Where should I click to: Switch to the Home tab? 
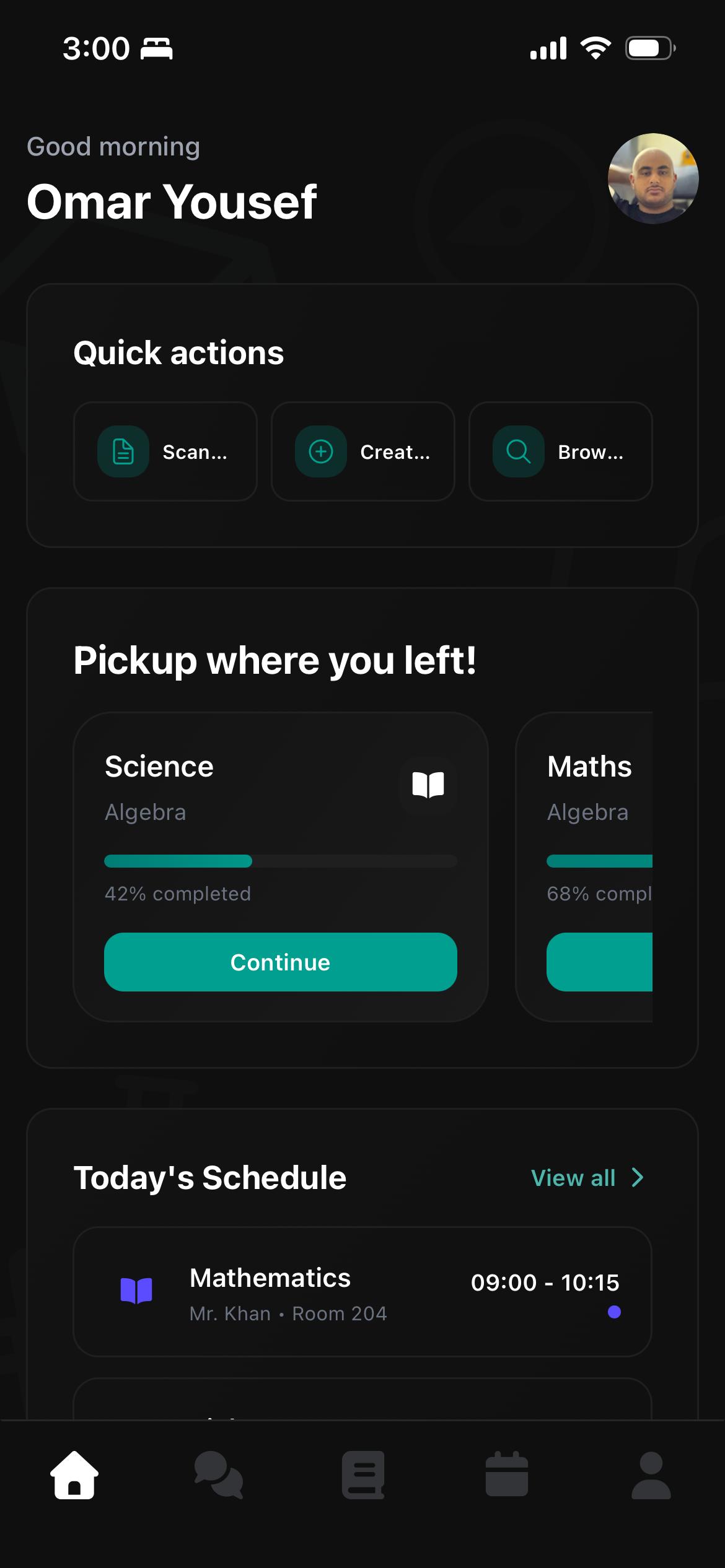tap(74, 1475)
